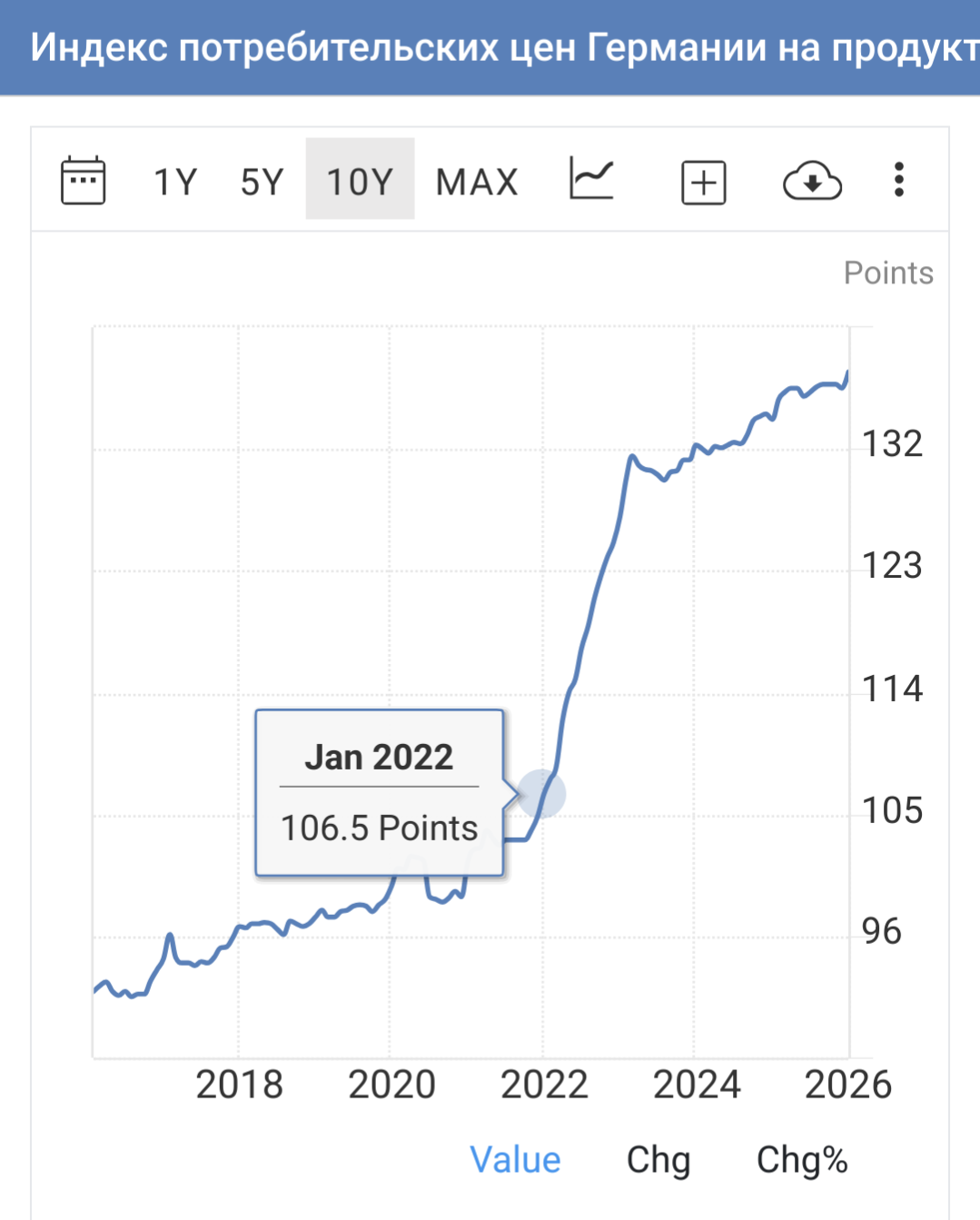980x1220 pixels.
Task: Change the chart type
Action: click(x=592, y=179)
